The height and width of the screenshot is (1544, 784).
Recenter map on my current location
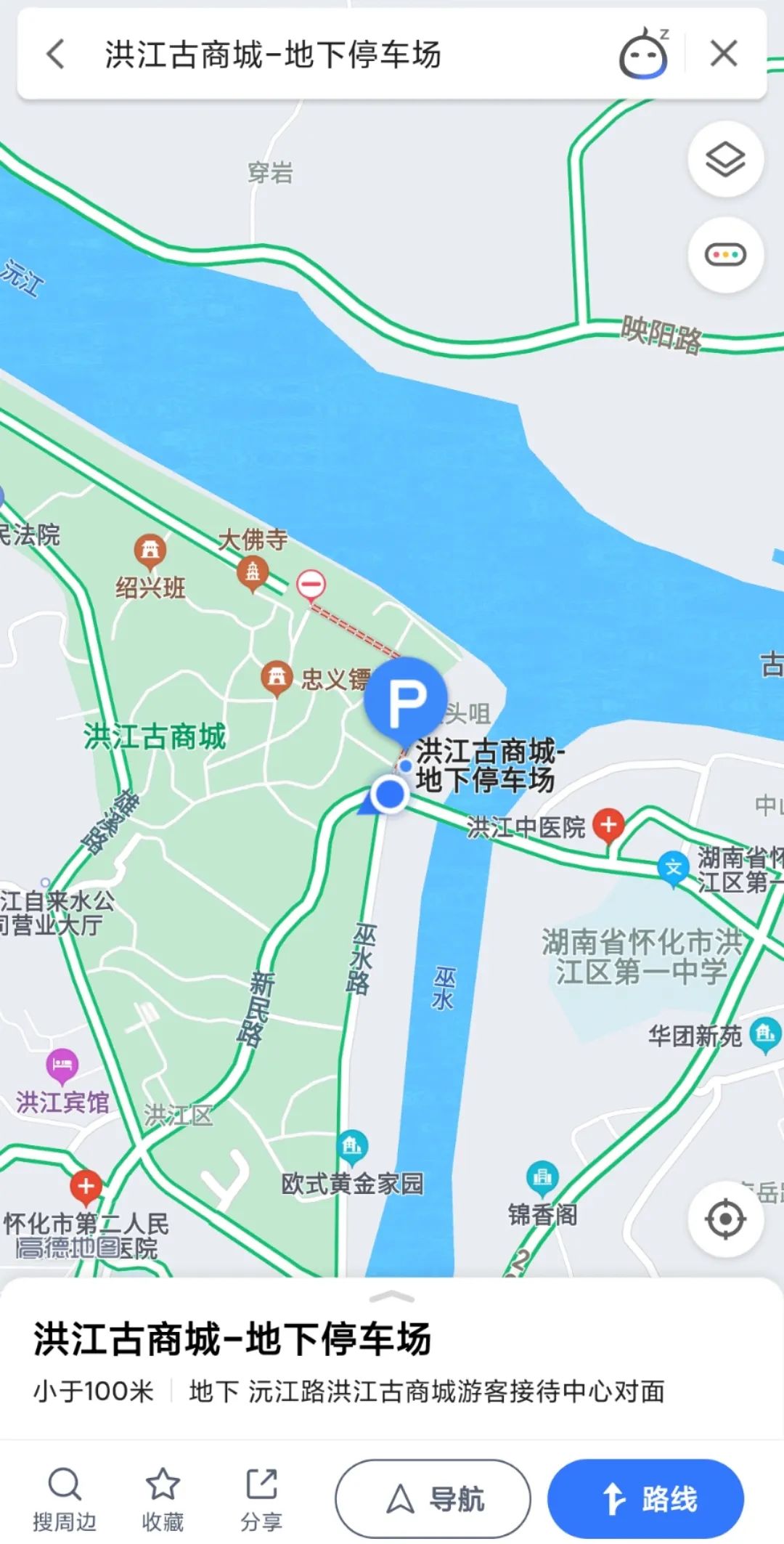(725, 1219)
